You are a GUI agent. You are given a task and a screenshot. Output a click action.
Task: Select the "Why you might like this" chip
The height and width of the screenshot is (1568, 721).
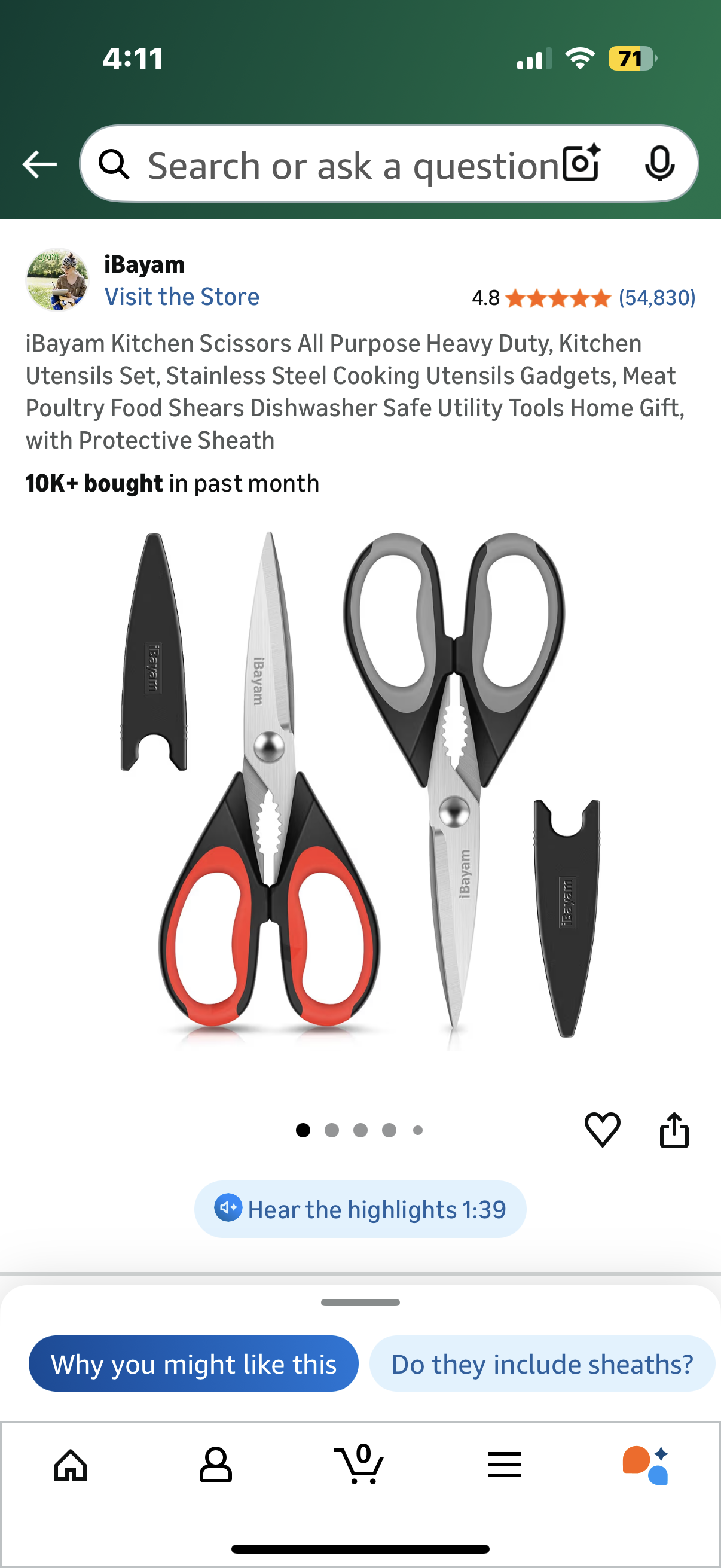point(194,1364)
